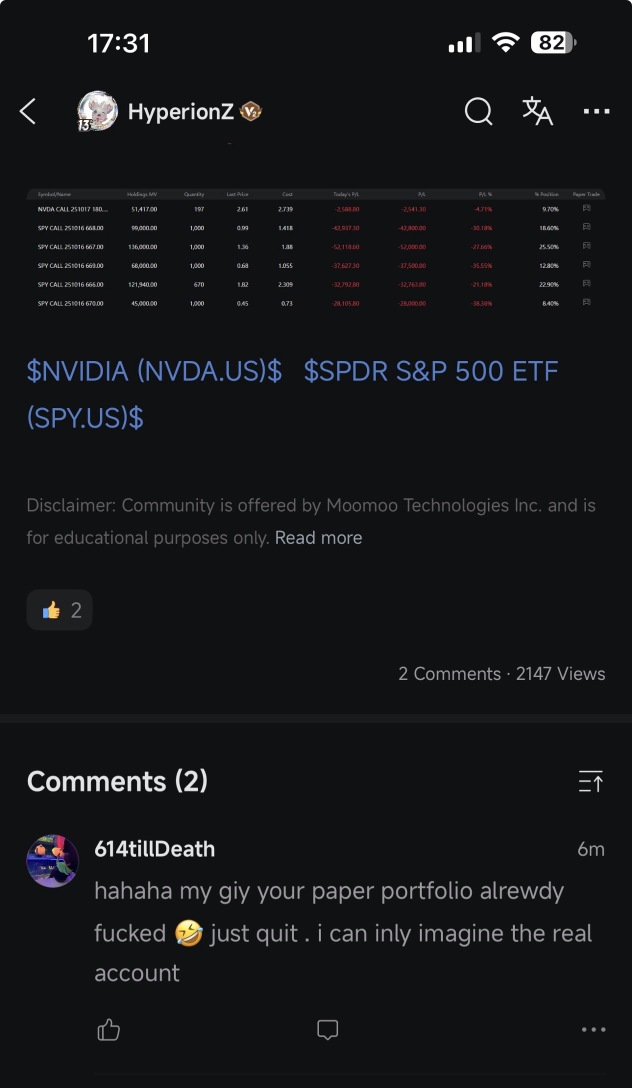
Task: Go back using the back arrow
Action: pyautogui.click(x=28, y=111)
